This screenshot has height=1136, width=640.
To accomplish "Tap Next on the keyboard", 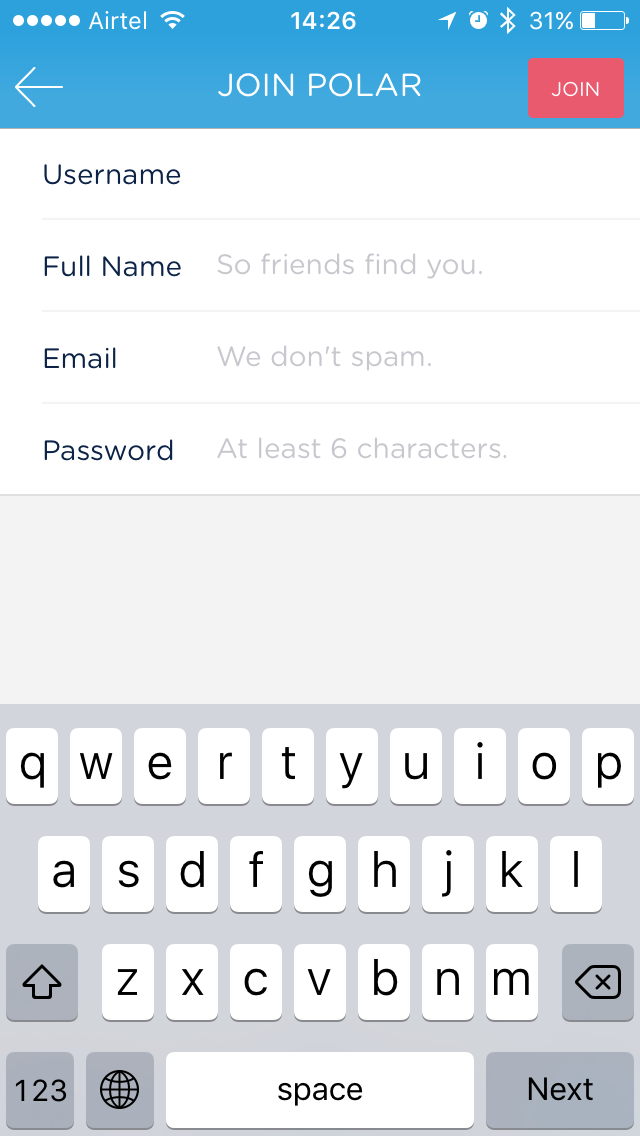I will pyautogui.click(x=560, y=1089).
